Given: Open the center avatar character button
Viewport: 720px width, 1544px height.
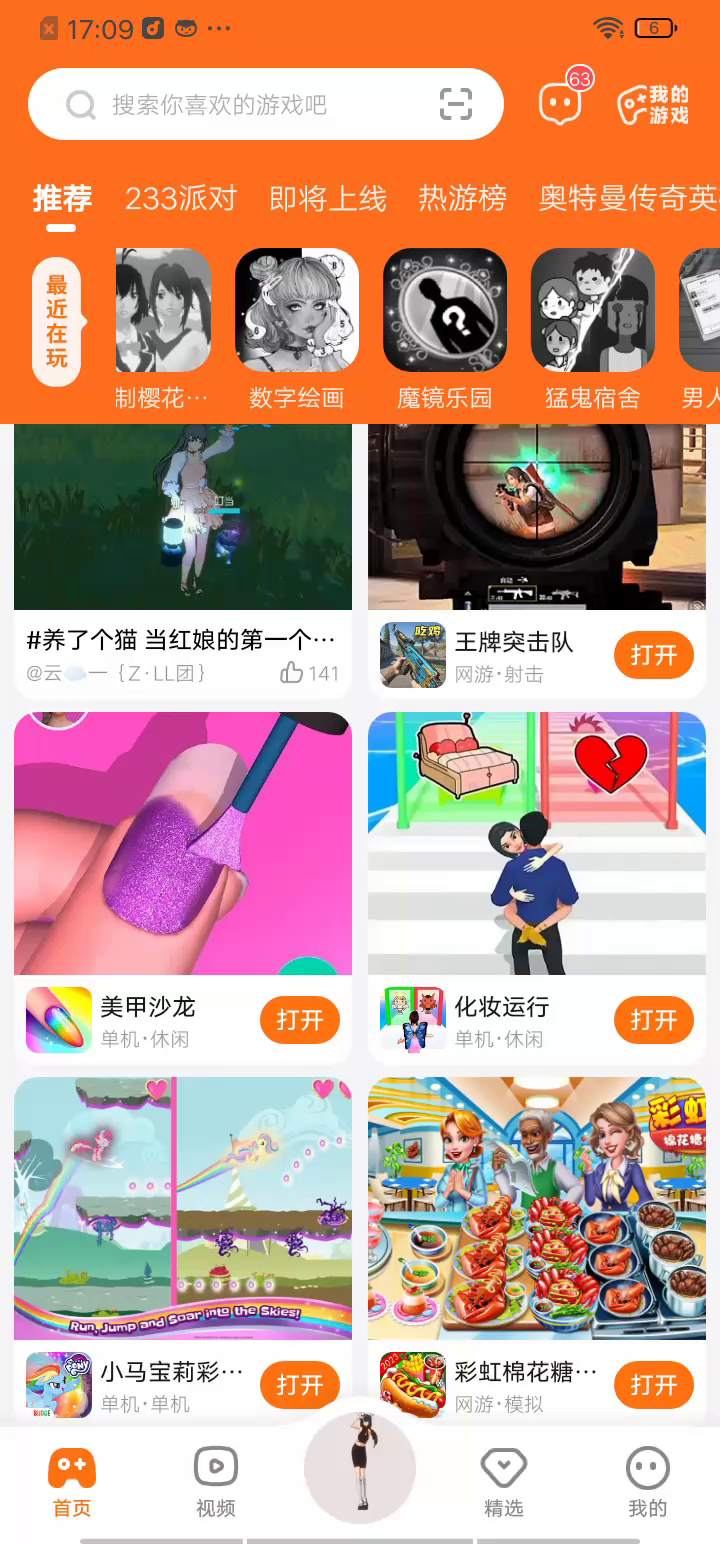Looking at the screenshot, I should [360, 1467].
